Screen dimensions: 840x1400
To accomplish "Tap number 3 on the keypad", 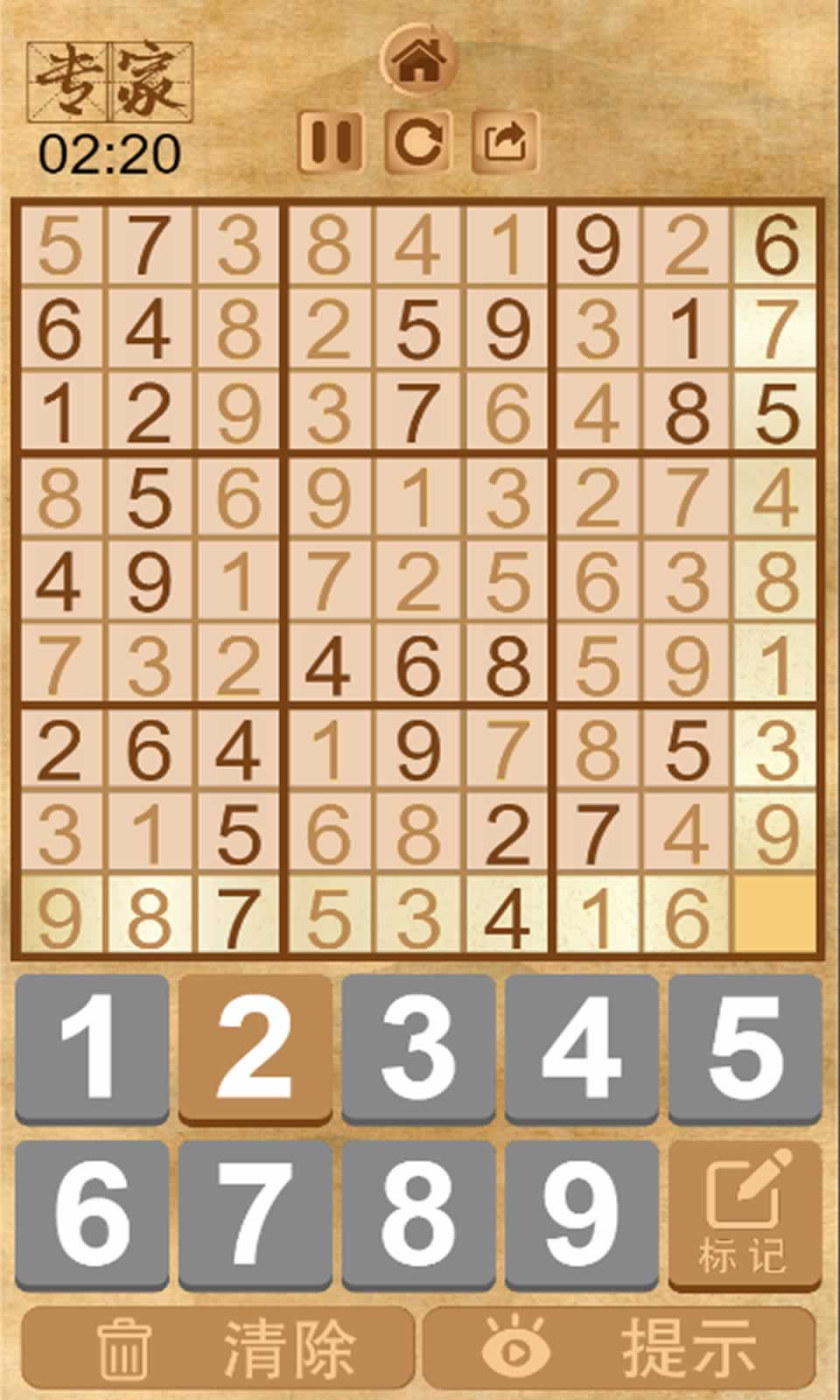I will (418, 1047).
